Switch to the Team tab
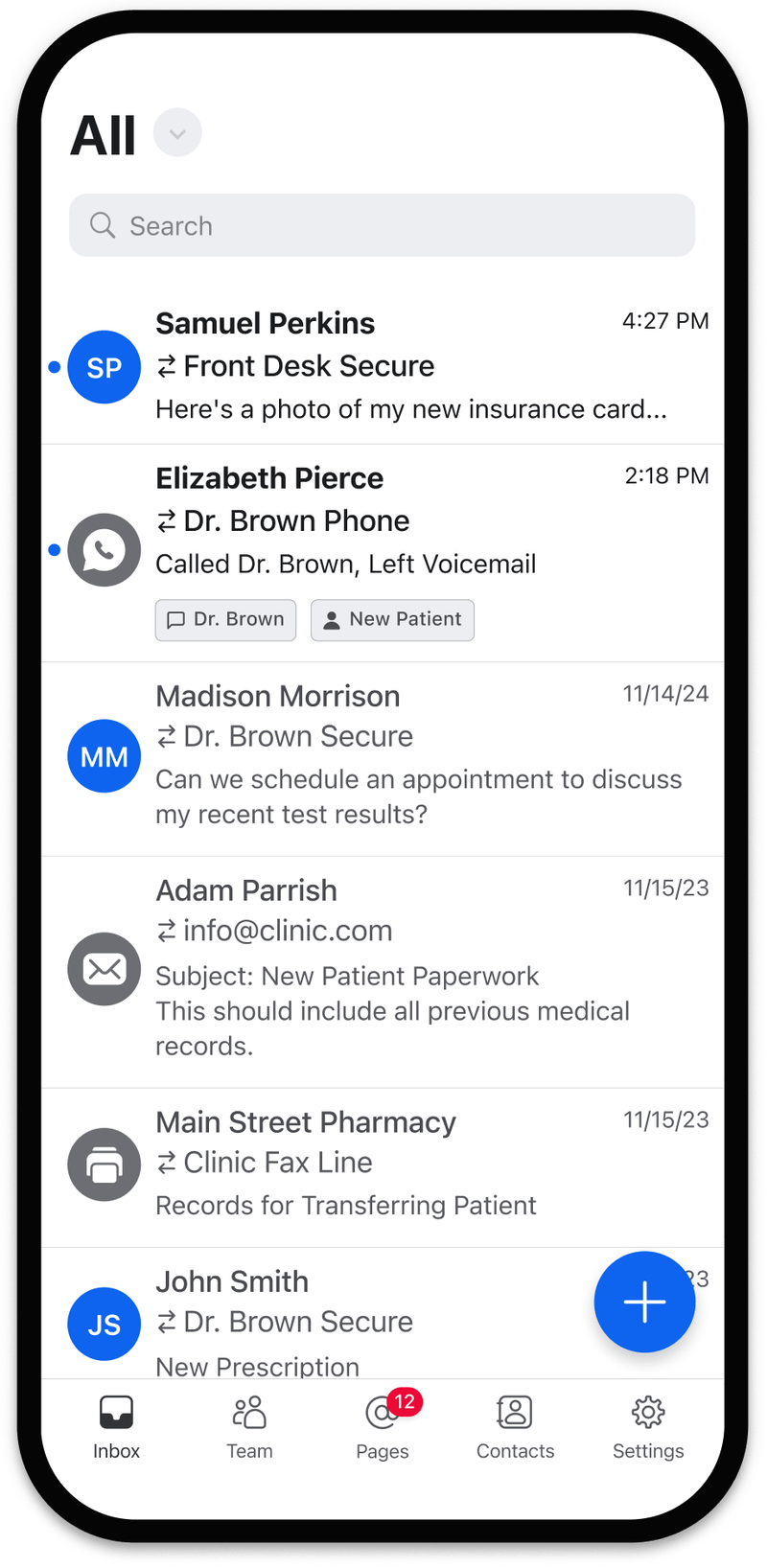The width and height of the screenshot is (767, 1568). click(249, 1425)
